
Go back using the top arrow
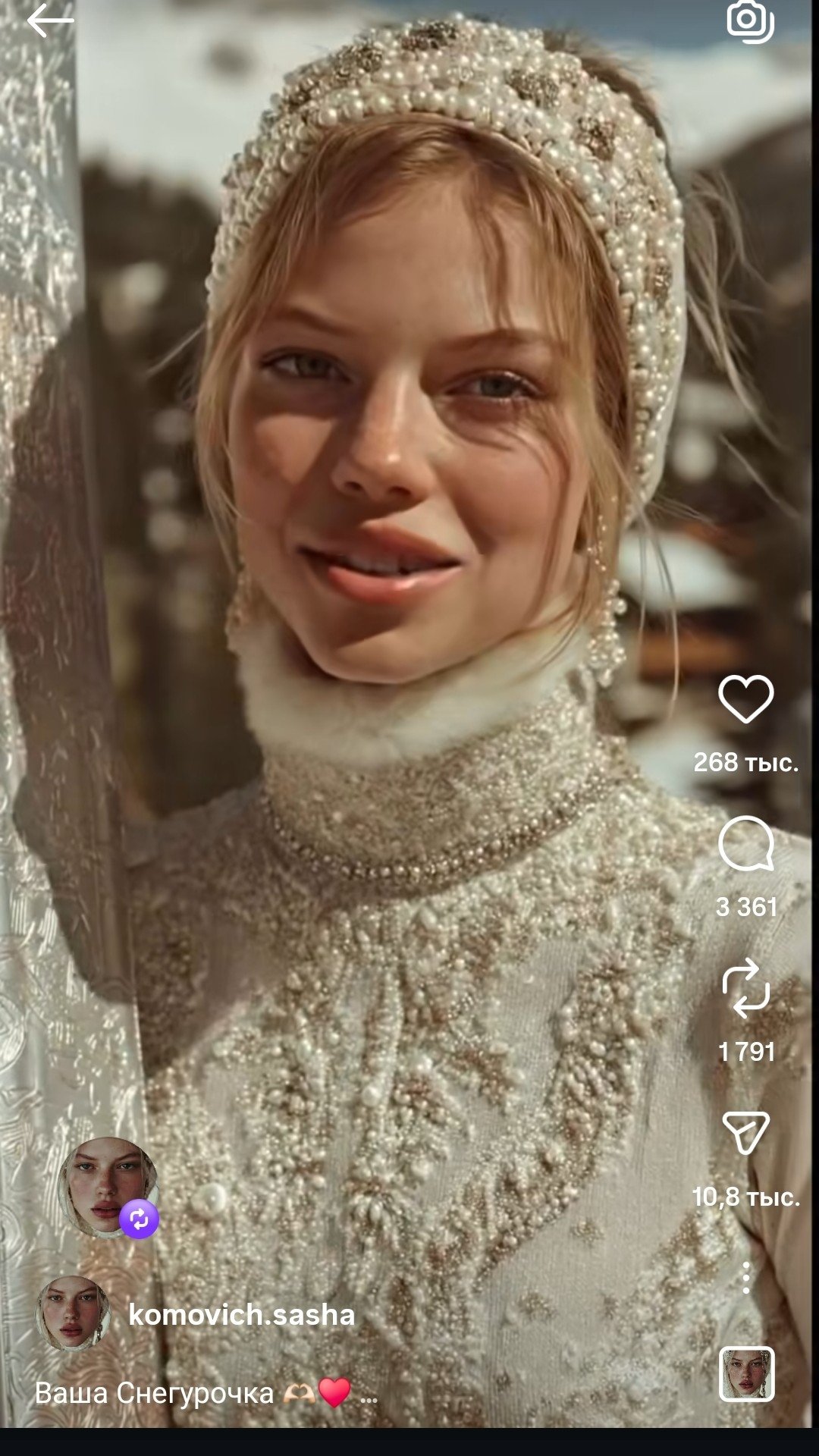point(50,21)
